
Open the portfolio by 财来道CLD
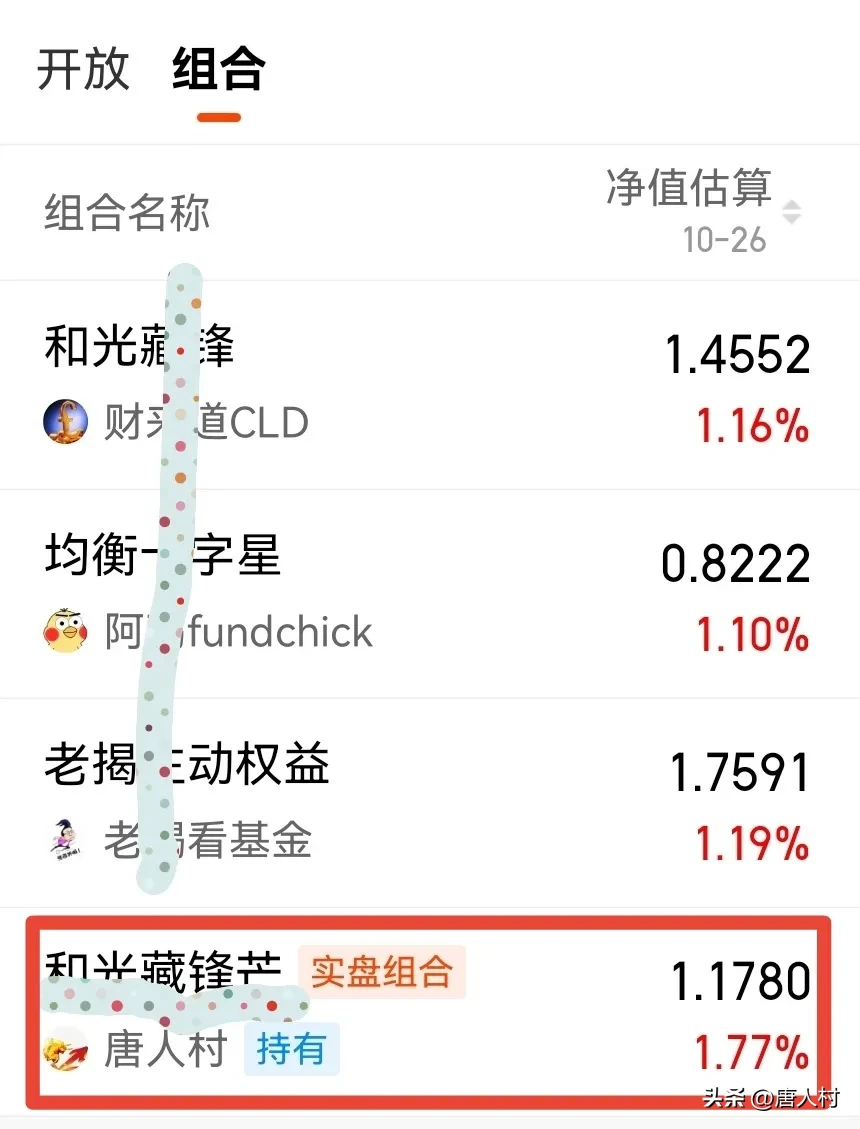(430, 385)
